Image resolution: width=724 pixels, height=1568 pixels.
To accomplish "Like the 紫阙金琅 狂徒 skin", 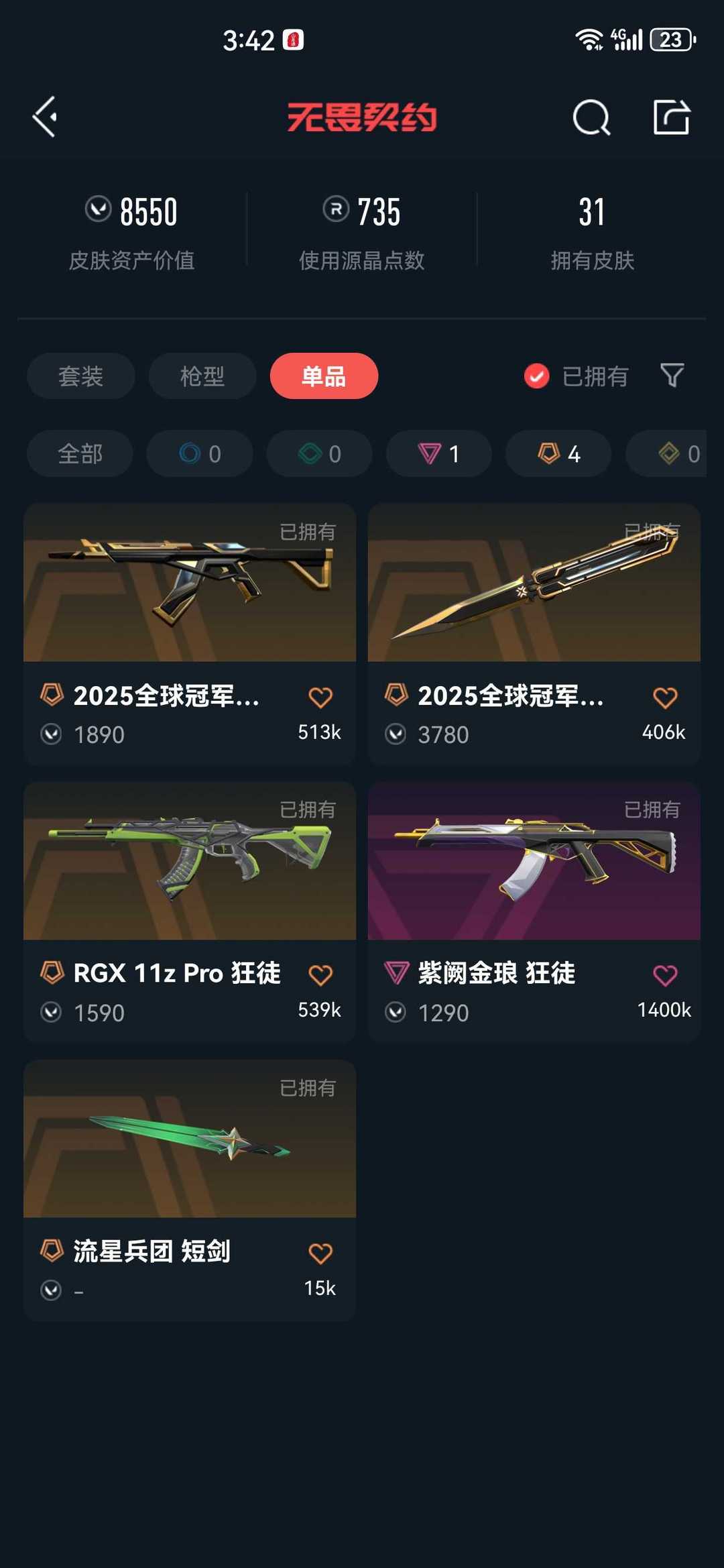I will coord(665,975).
